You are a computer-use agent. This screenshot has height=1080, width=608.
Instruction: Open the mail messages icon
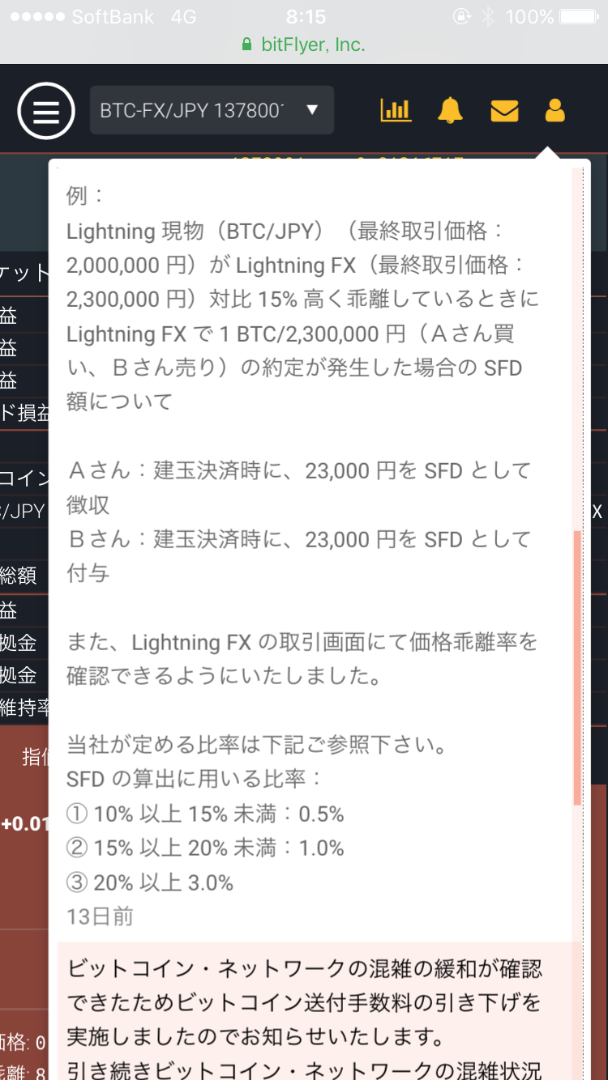(504, 110)
